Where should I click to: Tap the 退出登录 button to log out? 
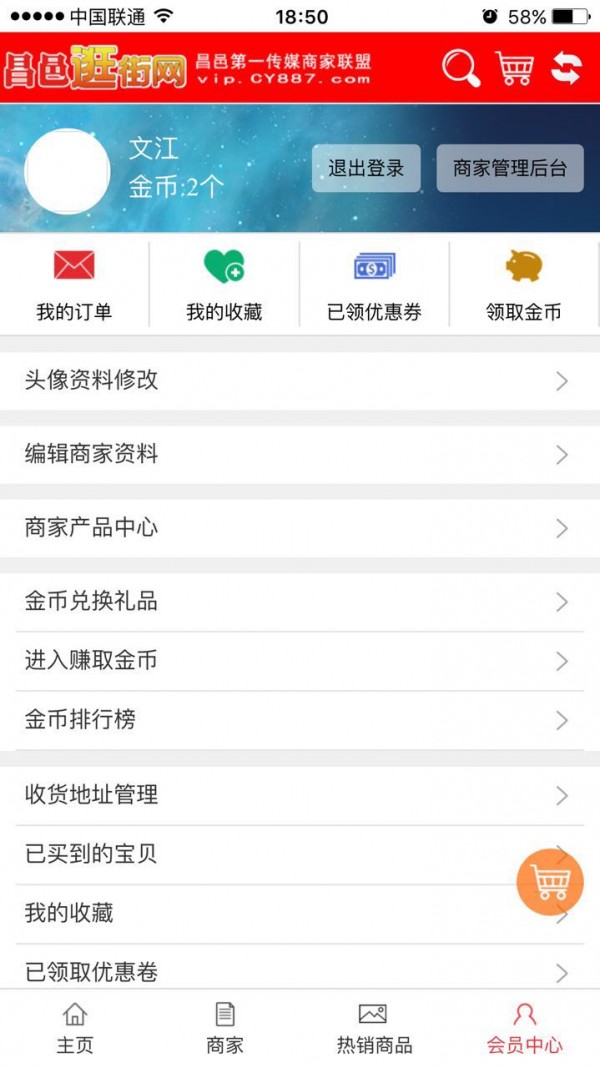coord(366,168)
